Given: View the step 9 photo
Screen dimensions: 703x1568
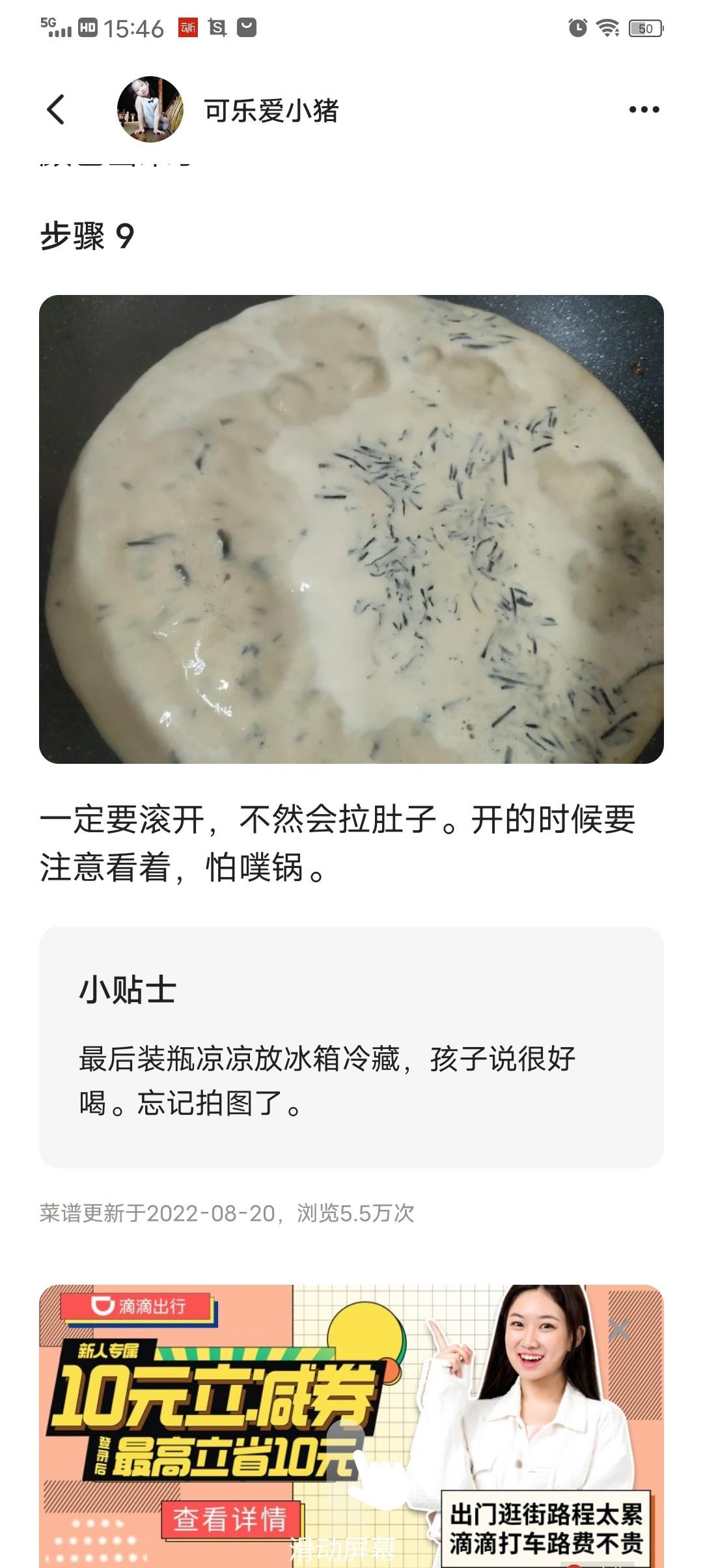Looking at the screenshot, I should (351, 529).
